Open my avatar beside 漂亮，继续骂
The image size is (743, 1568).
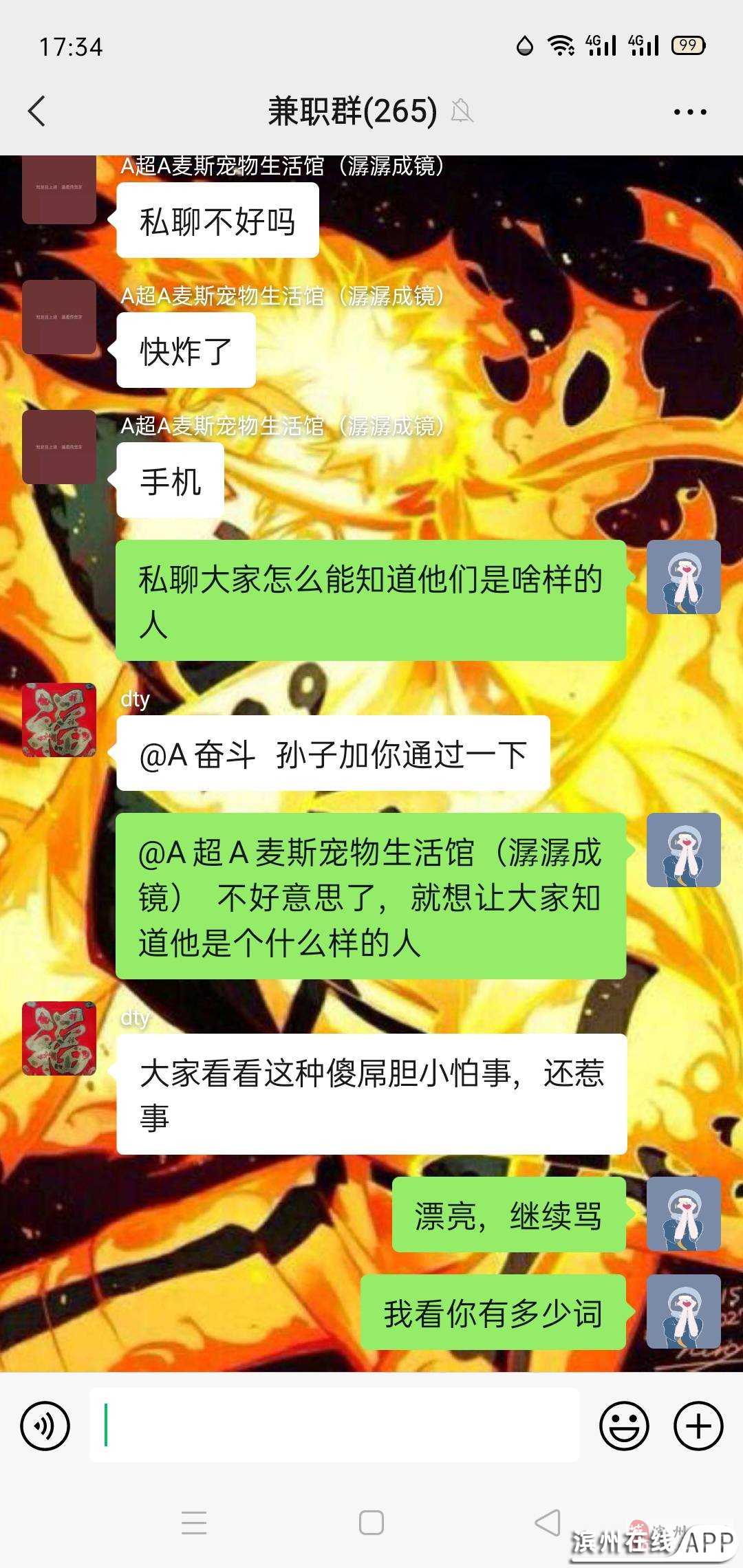[x=683, y=1214]
